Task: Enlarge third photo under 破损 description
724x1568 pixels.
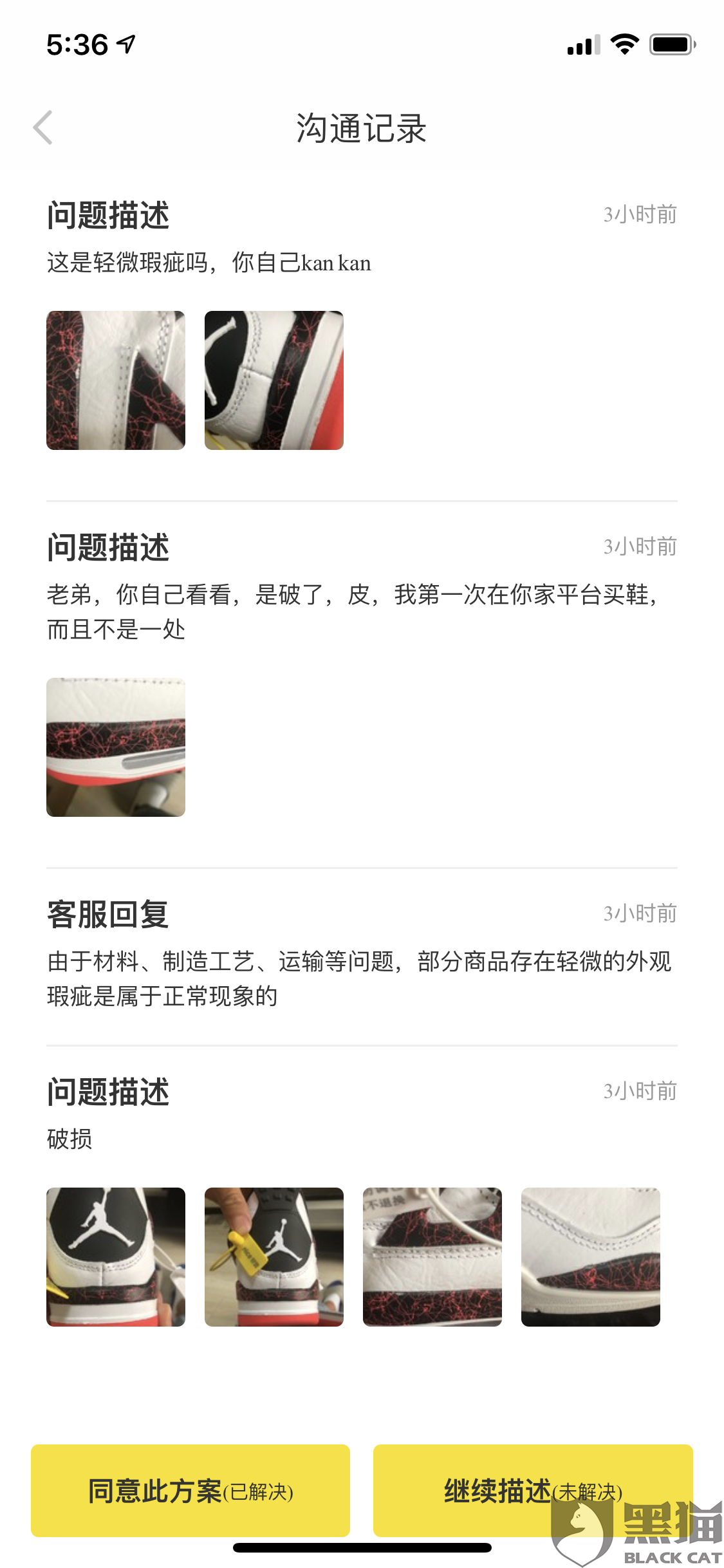Action: pyautogui.click(x=432, y=1257)
